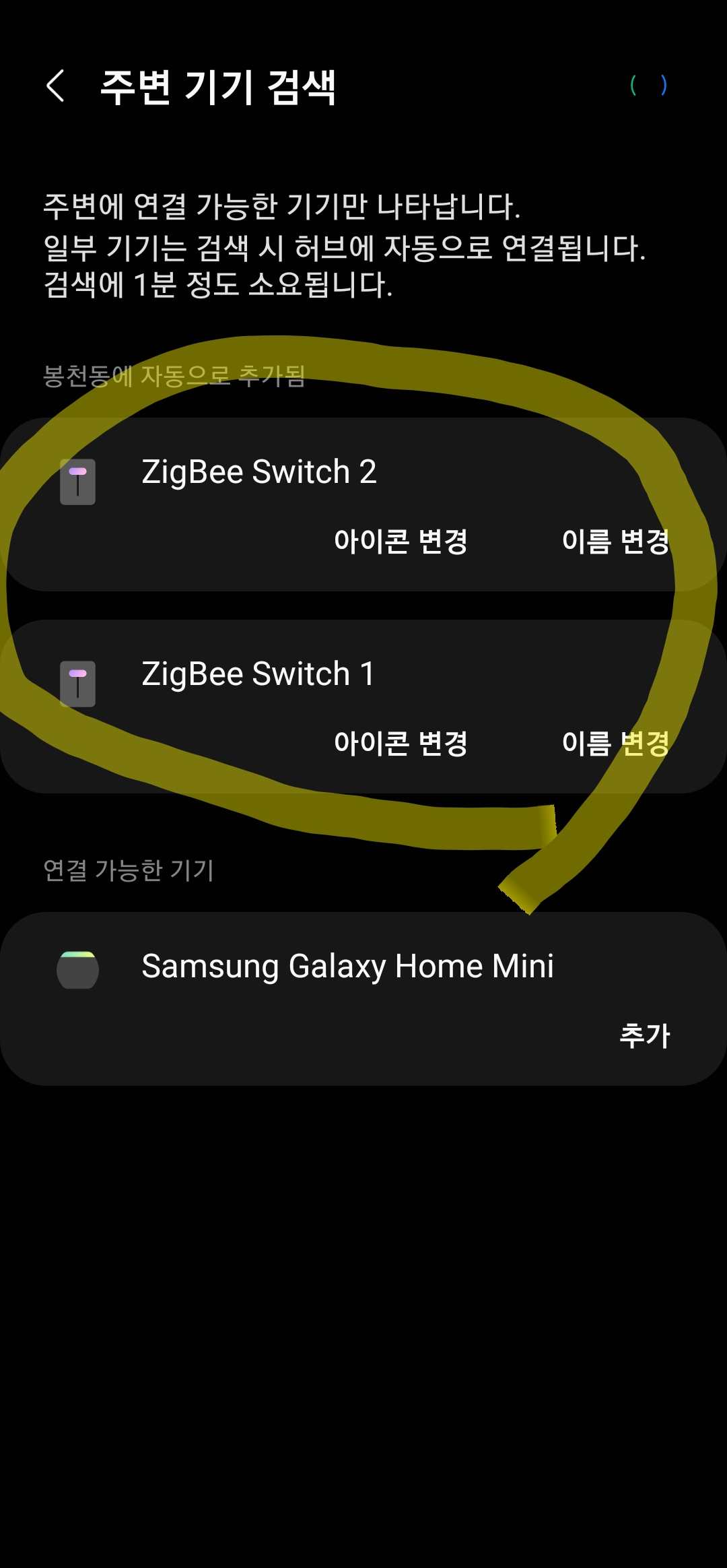This screenshot has height=1568, width=727.
Task: Rename ZigBee Switch 1
Action: point(615,744)
